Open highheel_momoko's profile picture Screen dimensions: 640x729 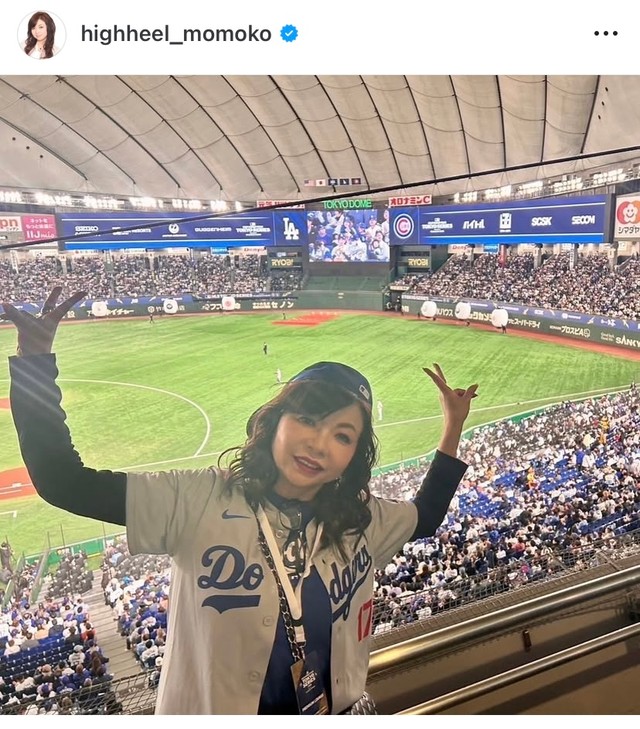41,34
